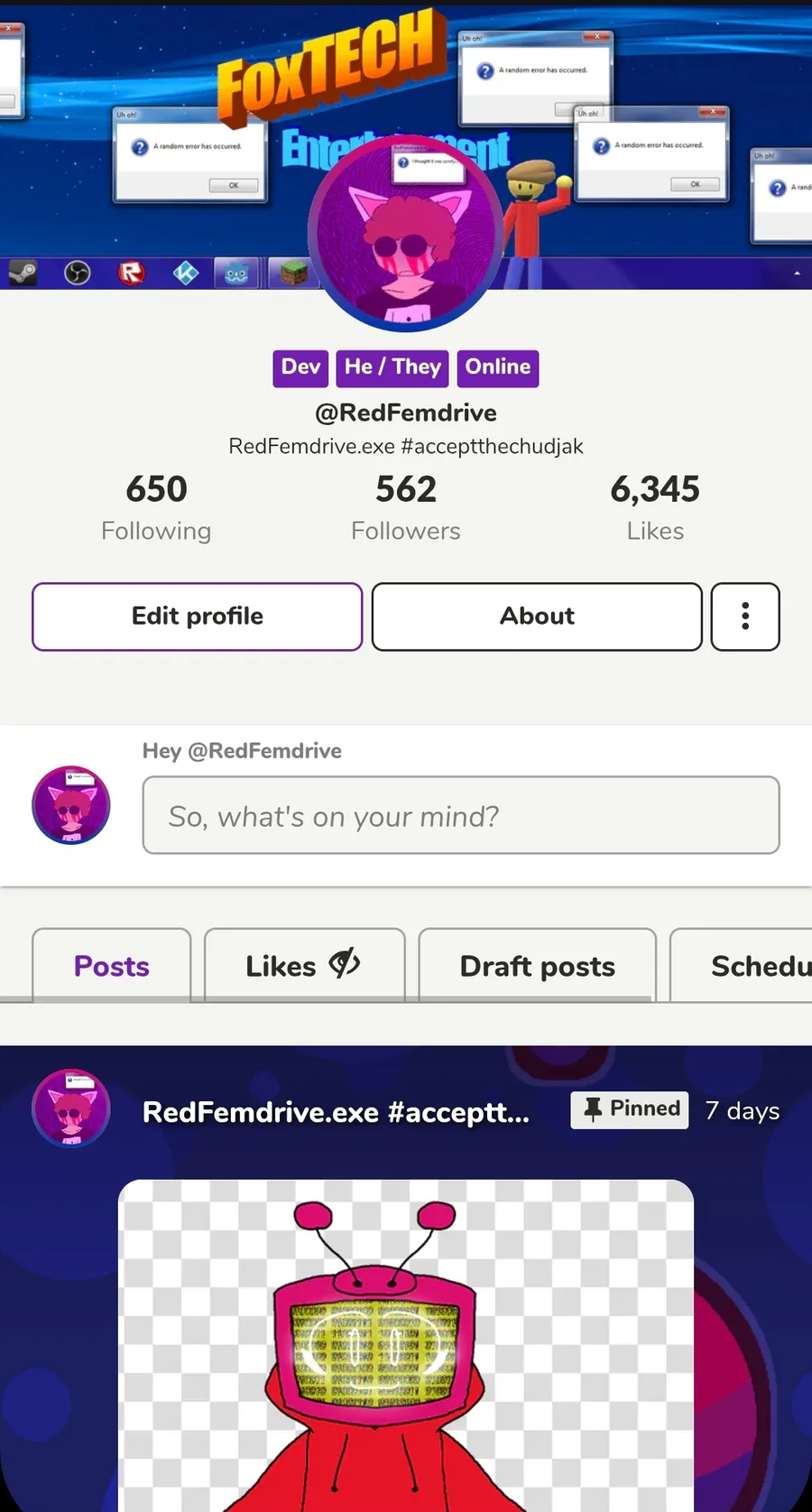Tap the 'So, what's on your mind?' field
Screen dimensions: 812x1512
point(460,815)
